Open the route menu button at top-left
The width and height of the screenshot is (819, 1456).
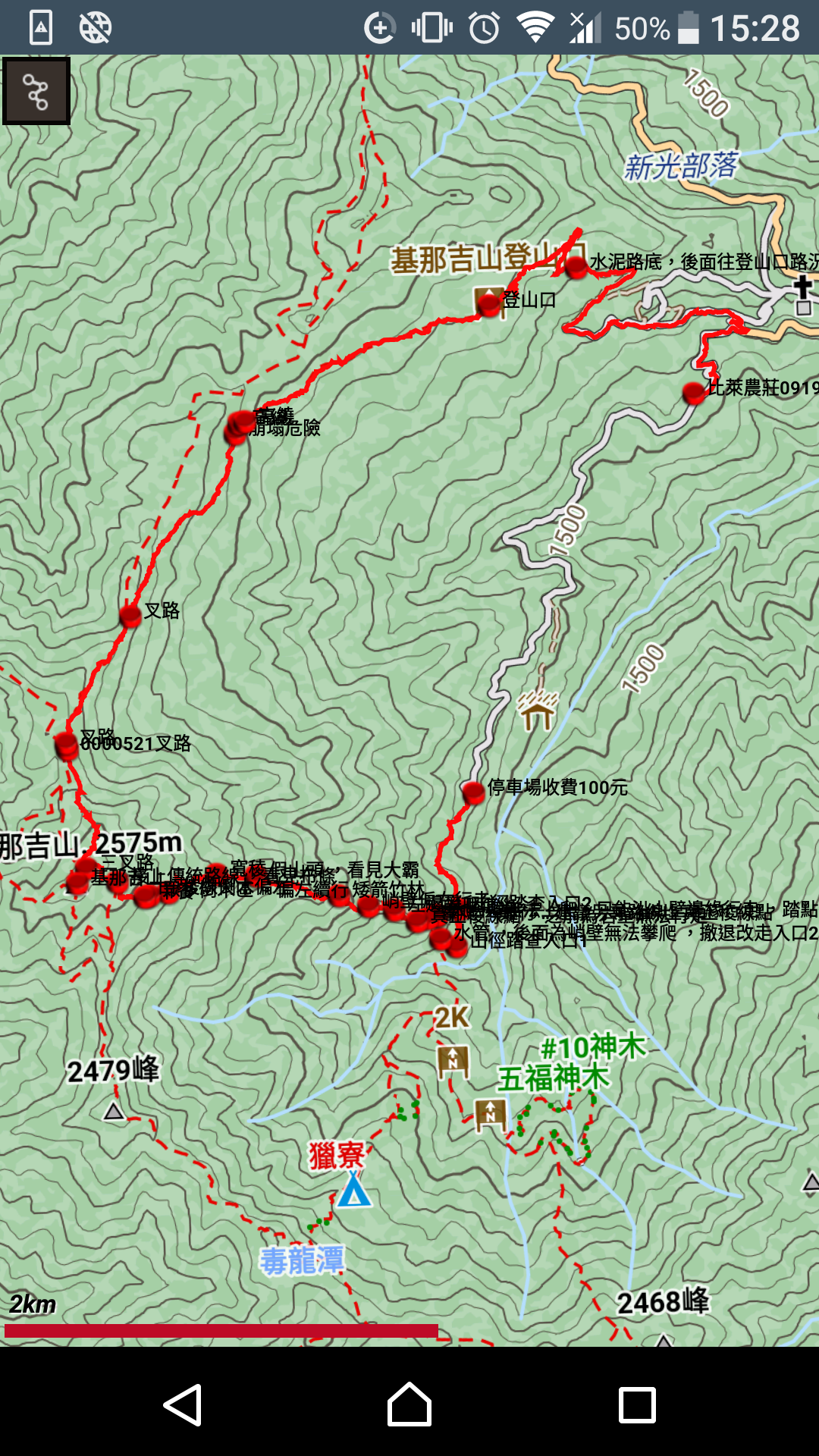(36, 91)
